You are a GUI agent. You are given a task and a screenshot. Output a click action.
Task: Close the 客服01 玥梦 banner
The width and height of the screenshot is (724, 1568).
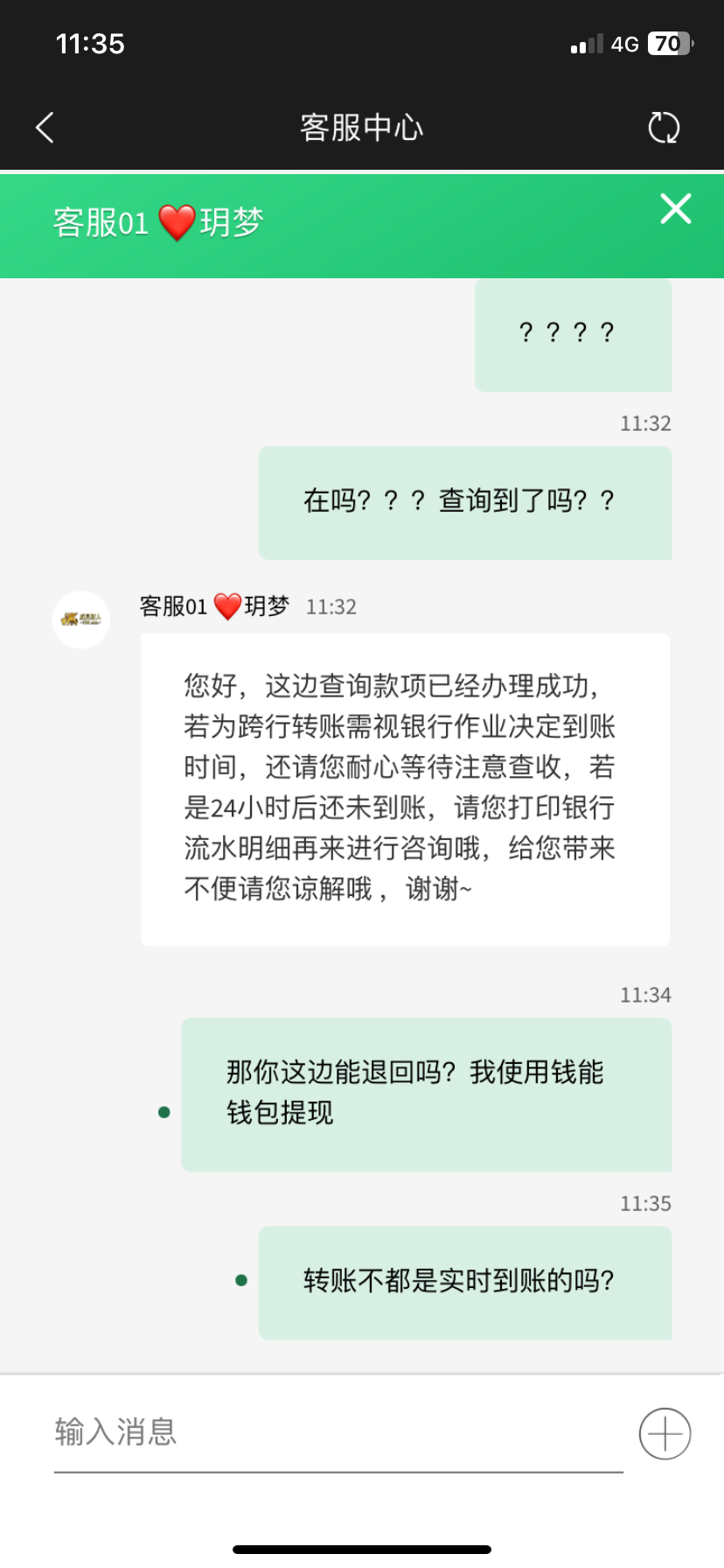(675, 209)
